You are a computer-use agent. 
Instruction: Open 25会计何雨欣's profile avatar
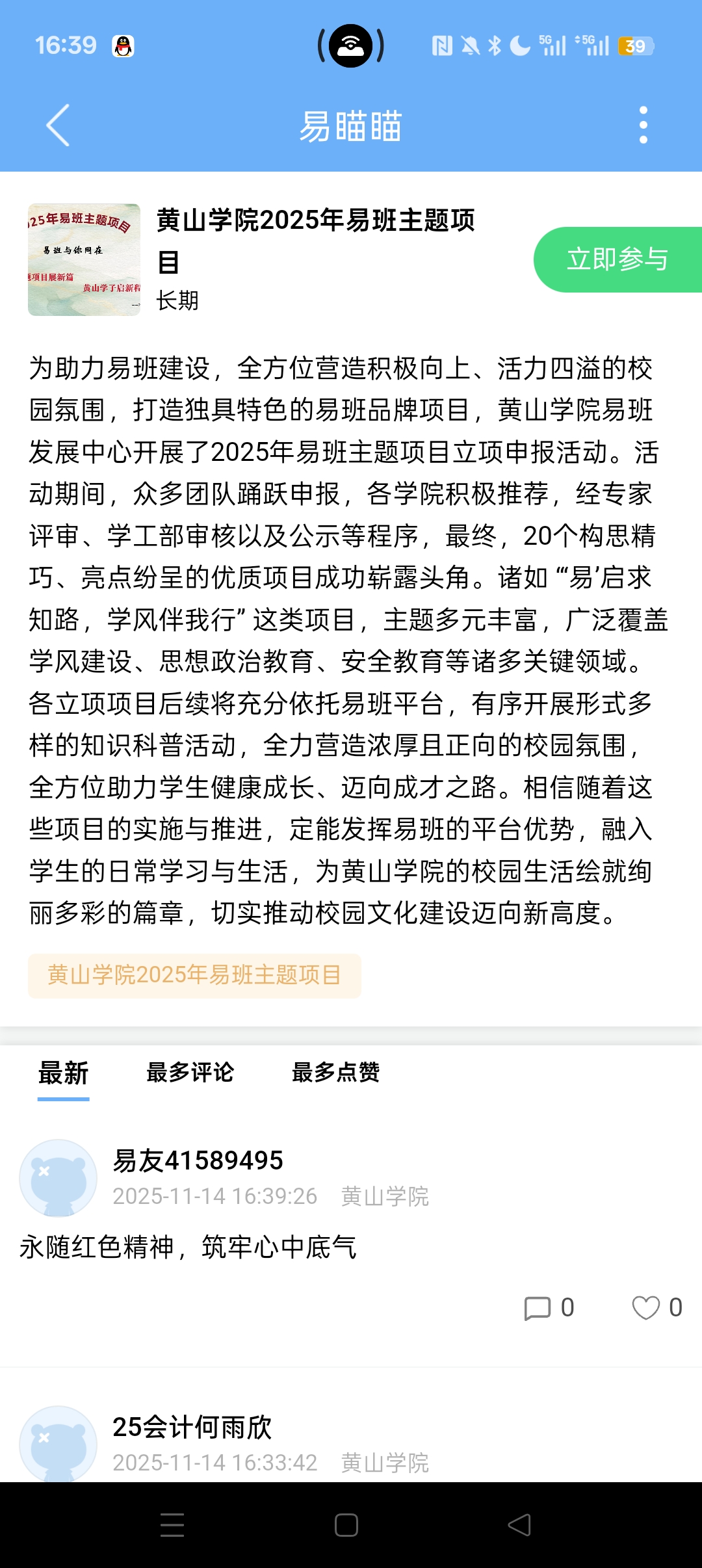coord(58,1443)
